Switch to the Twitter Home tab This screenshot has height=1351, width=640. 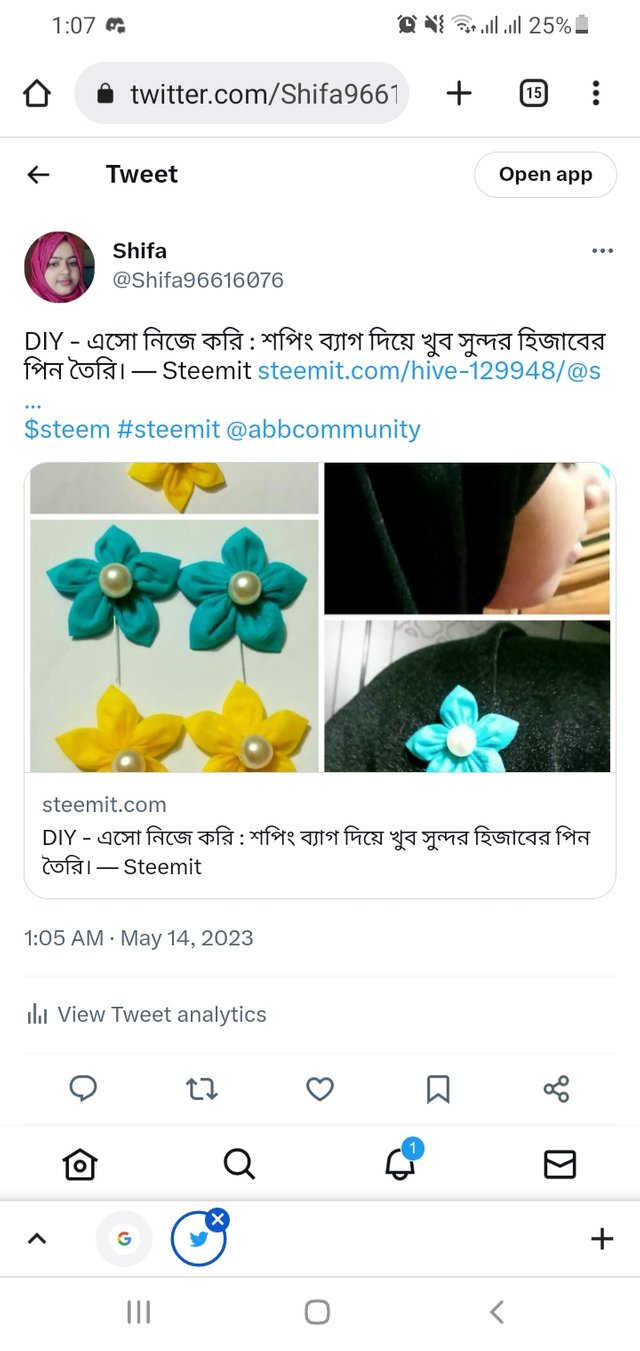coord(80,1164)
